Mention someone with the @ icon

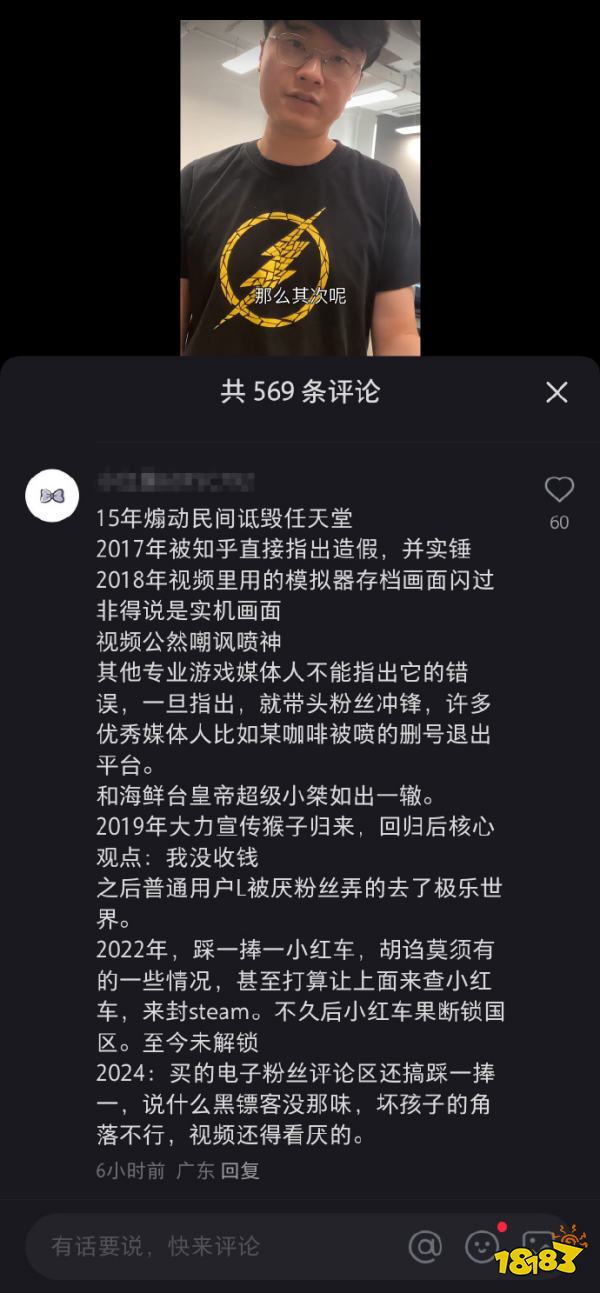coord(425,1246)
